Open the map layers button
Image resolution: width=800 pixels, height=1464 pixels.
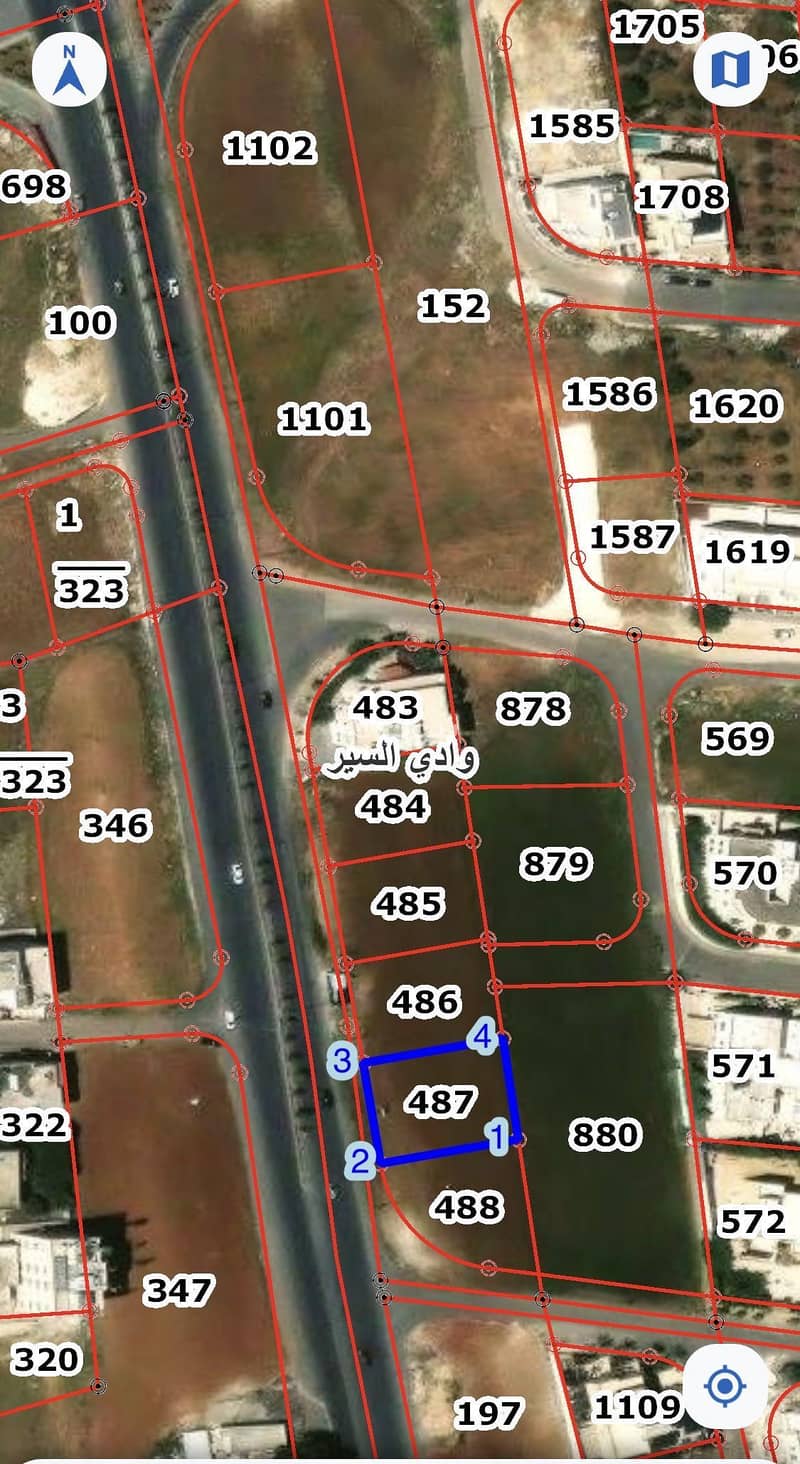730,69
